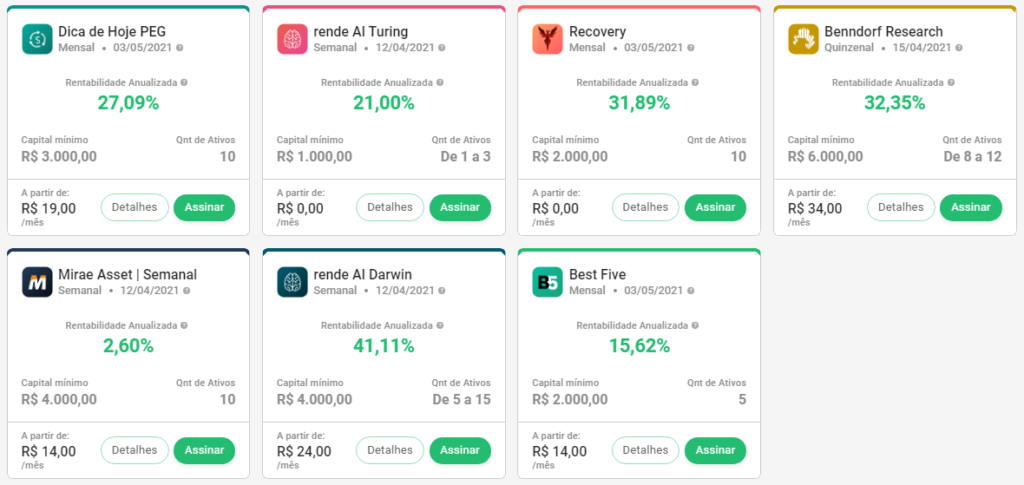
Task: Open Detalhes on the rende AI Darwin card
Action: pyautogui.click(x=390, y=450)
